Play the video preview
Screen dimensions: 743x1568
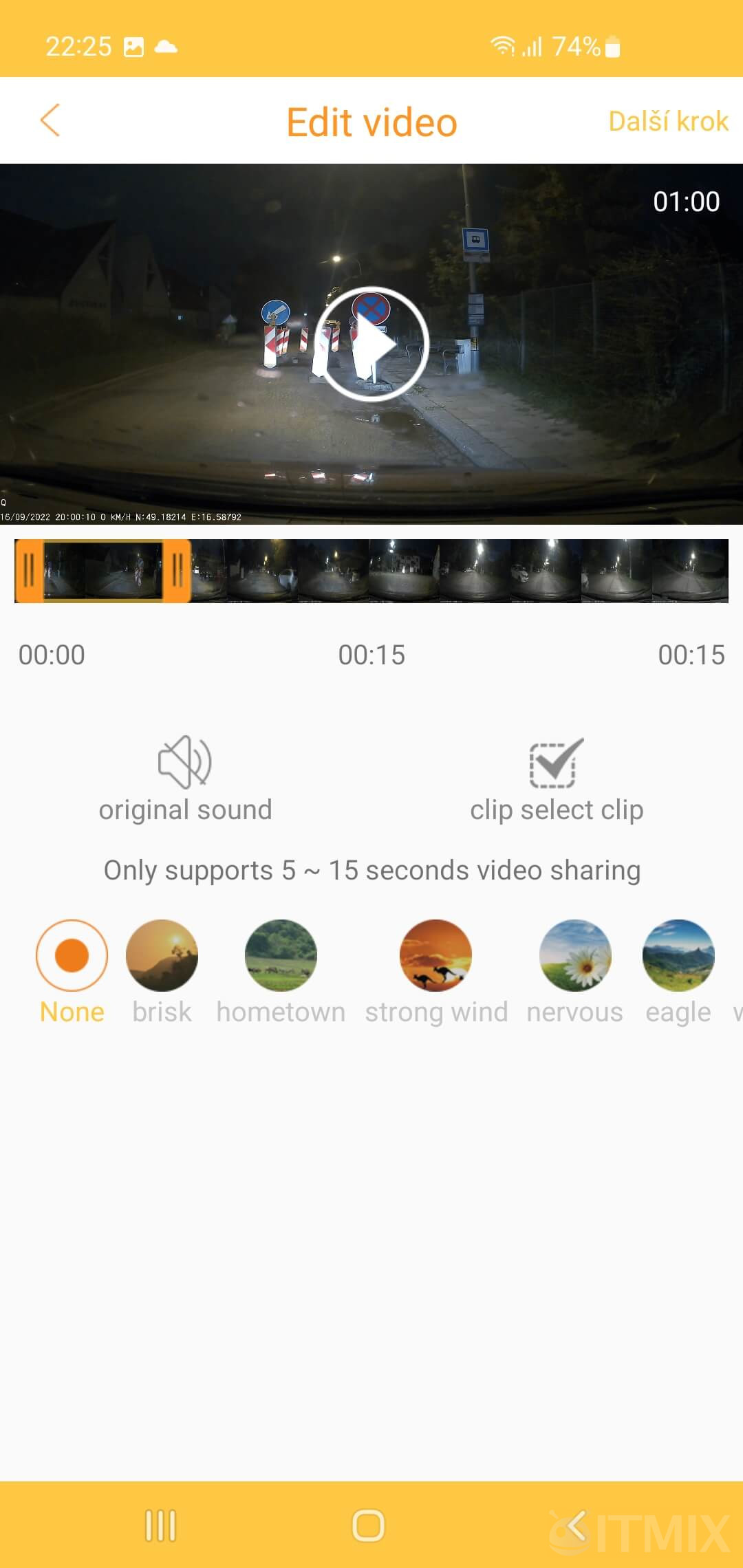point(372,344)
